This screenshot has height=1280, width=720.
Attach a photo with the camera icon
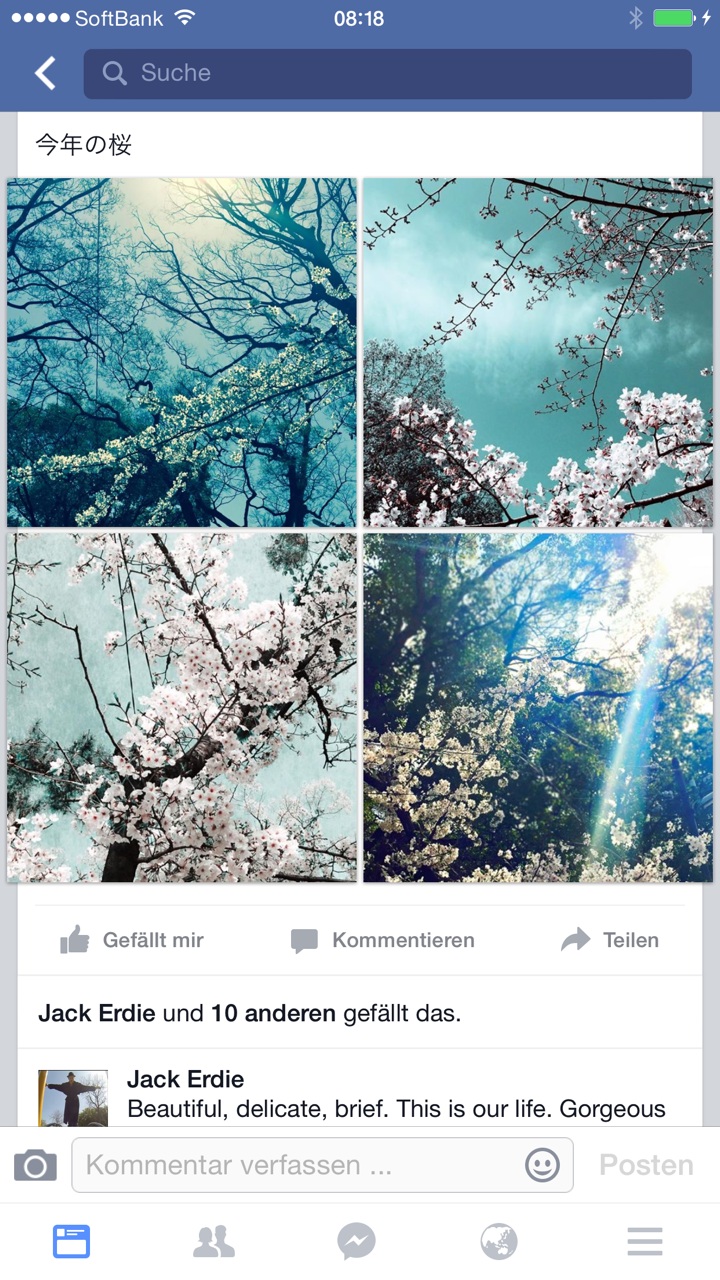tap(35, 1165)
